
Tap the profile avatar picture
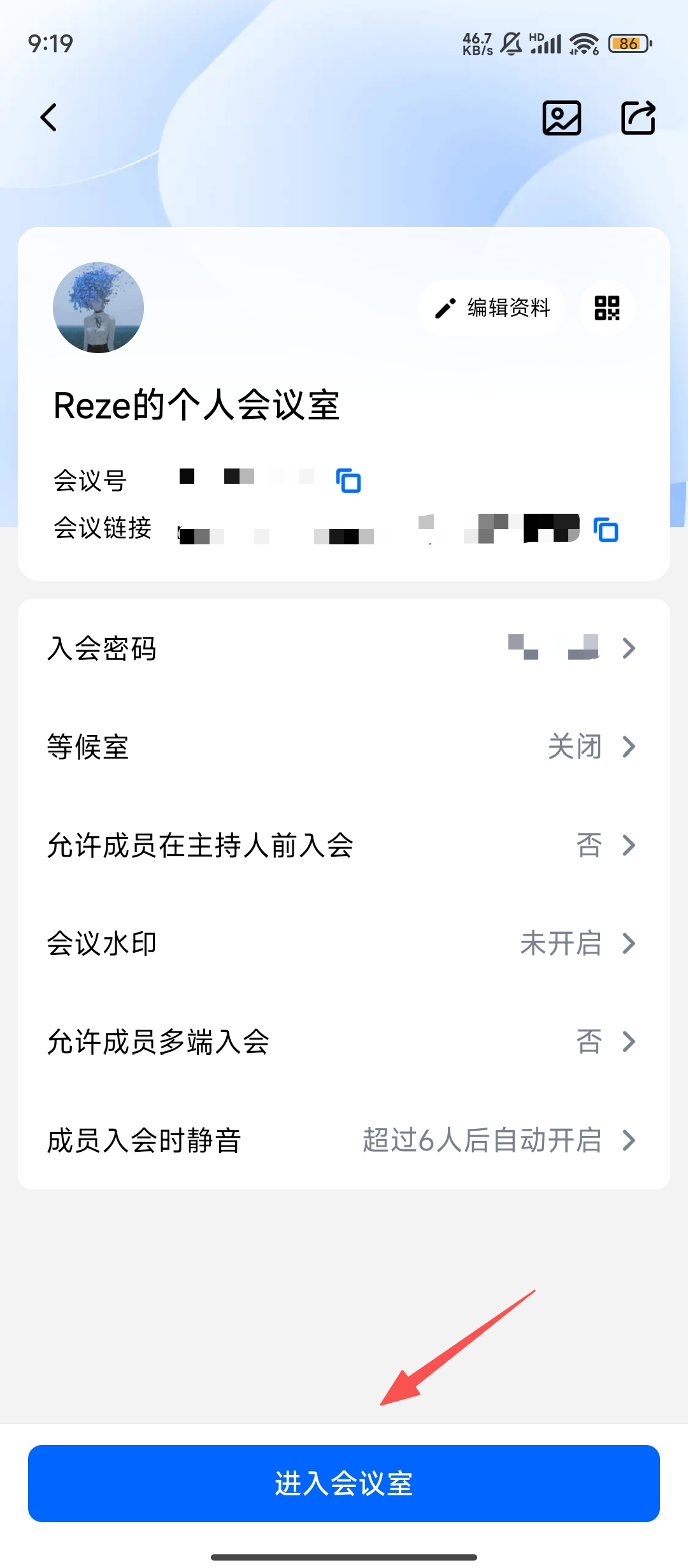(98, 308)
